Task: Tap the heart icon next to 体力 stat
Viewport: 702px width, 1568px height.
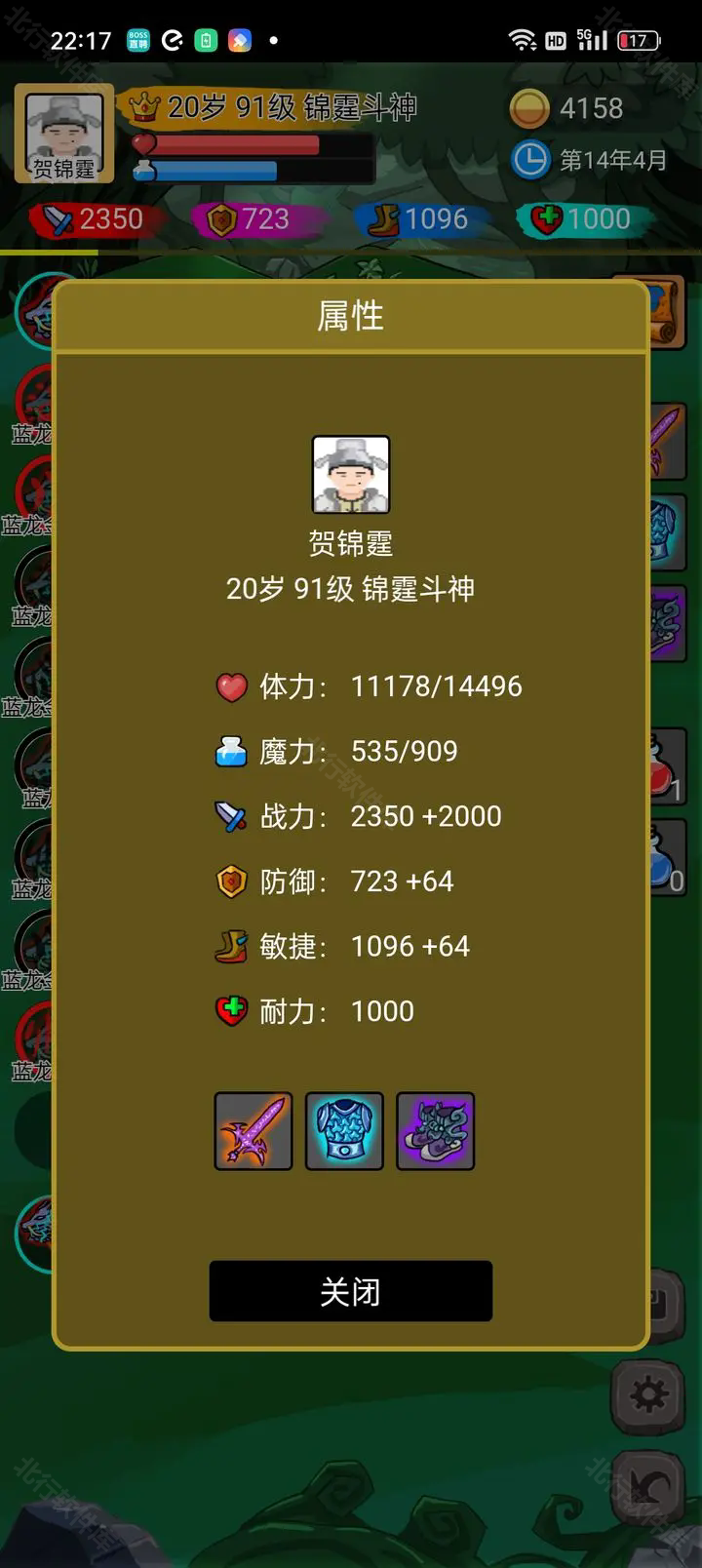Action: point(231,686)
